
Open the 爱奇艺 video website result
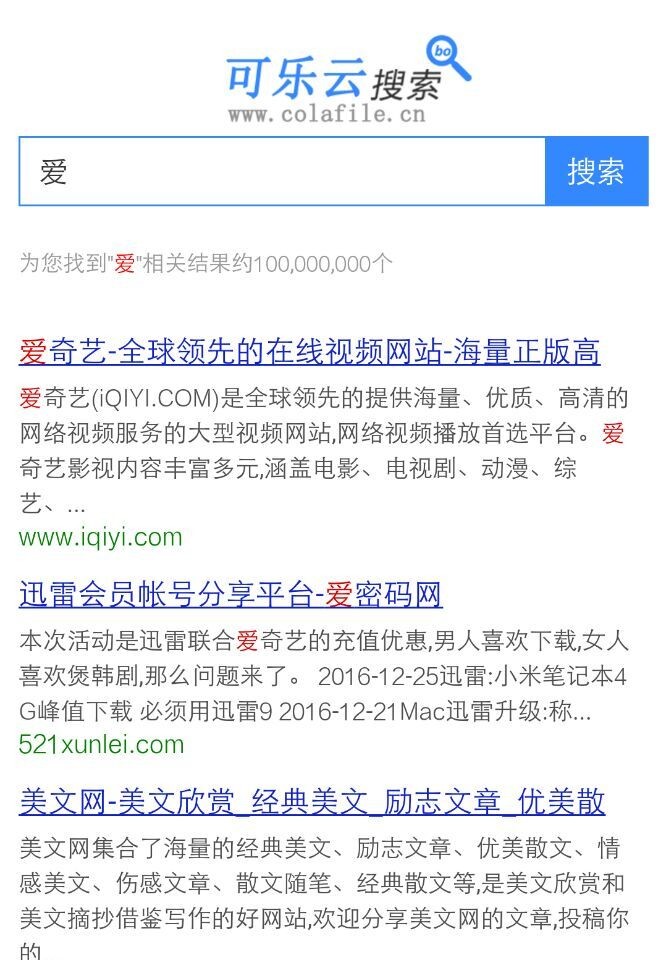tap(309, 352)
